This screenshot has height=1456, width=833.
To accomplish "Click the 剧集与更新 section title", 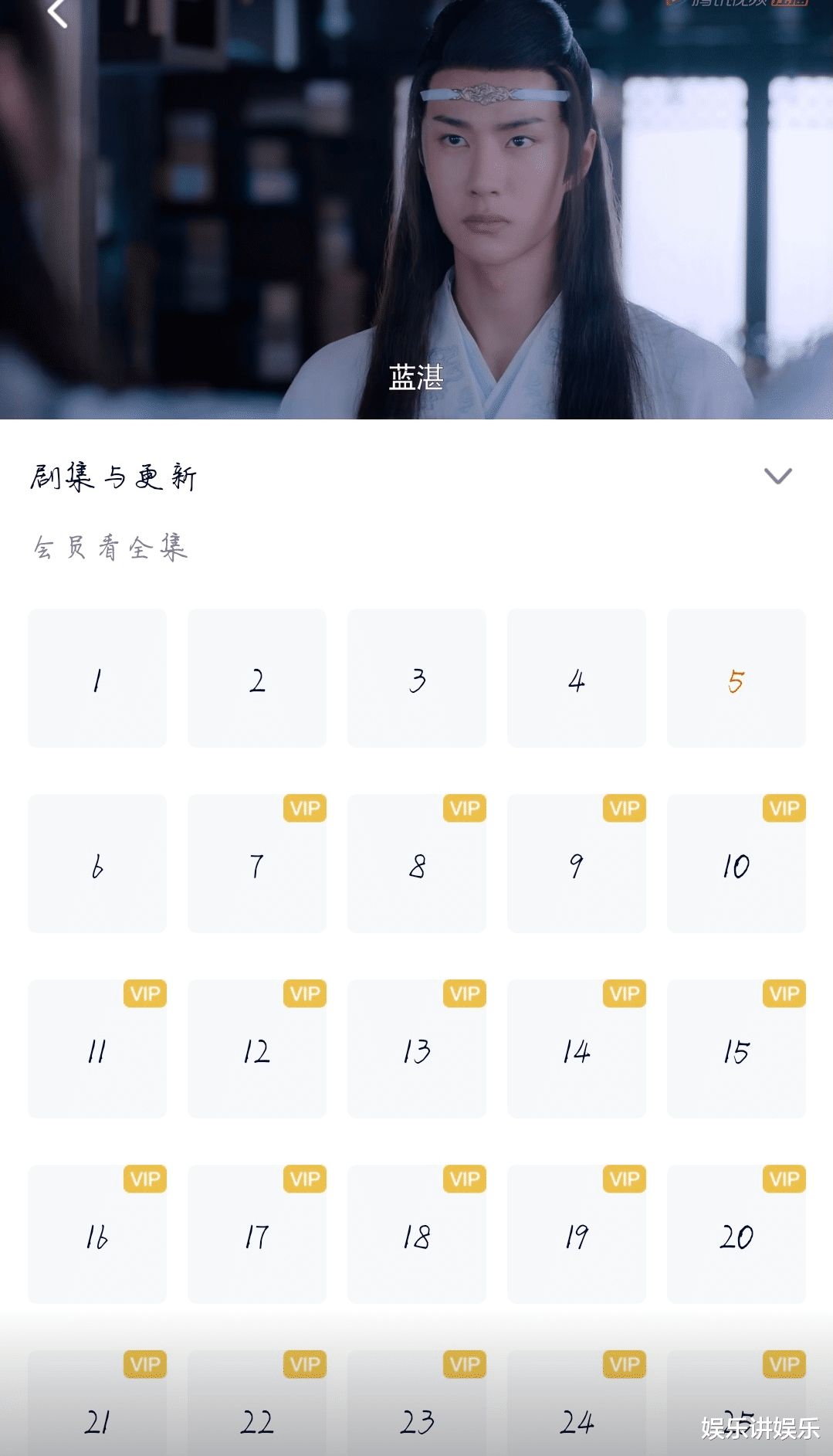I will tap(114, 477).
